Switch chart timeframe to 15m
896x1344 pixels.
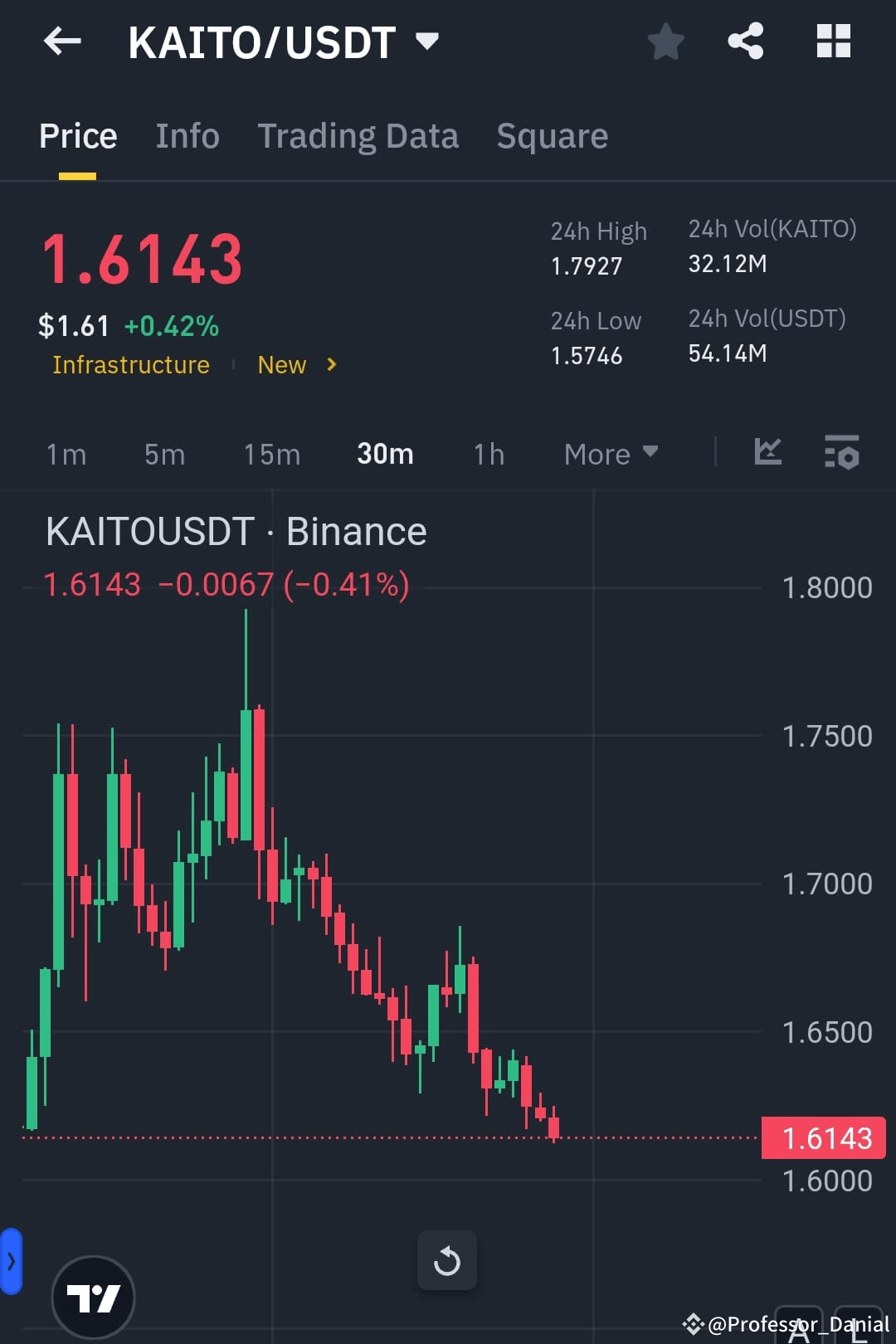[271, 453]
